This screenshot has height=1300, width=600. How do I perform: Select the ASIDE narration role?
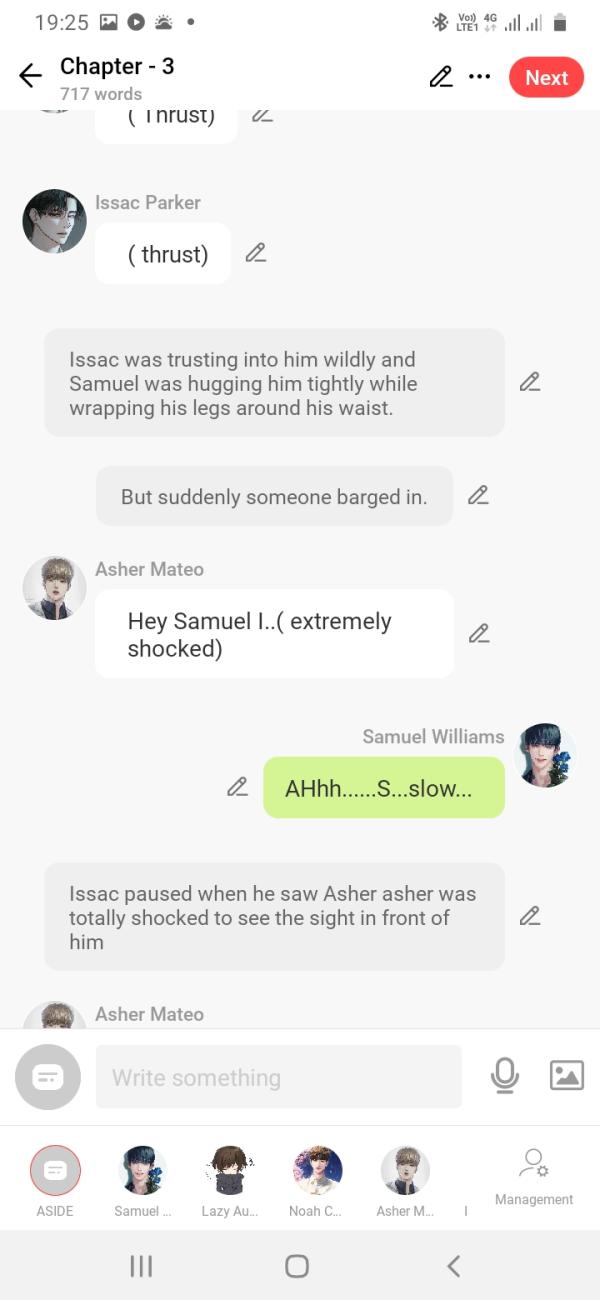coord(55,1171)
